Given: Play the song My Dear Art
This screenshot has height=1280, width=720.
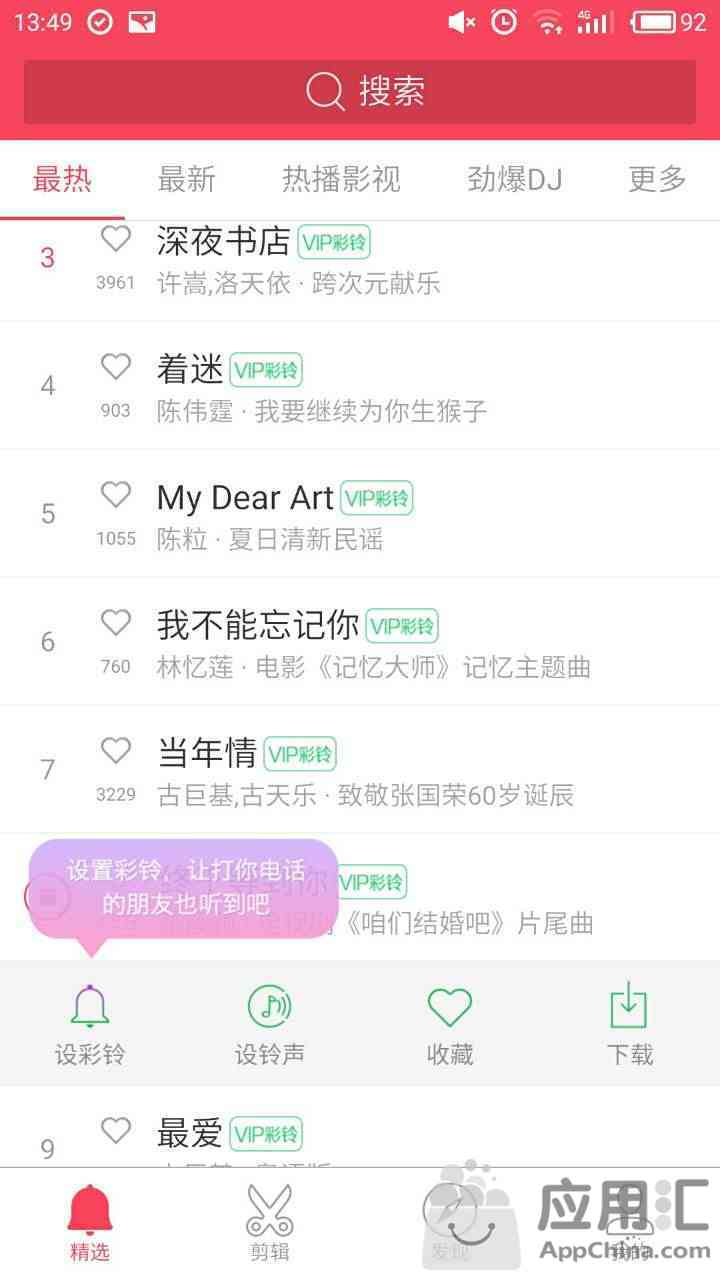Looking at the screenshot, I should (245, 498).
